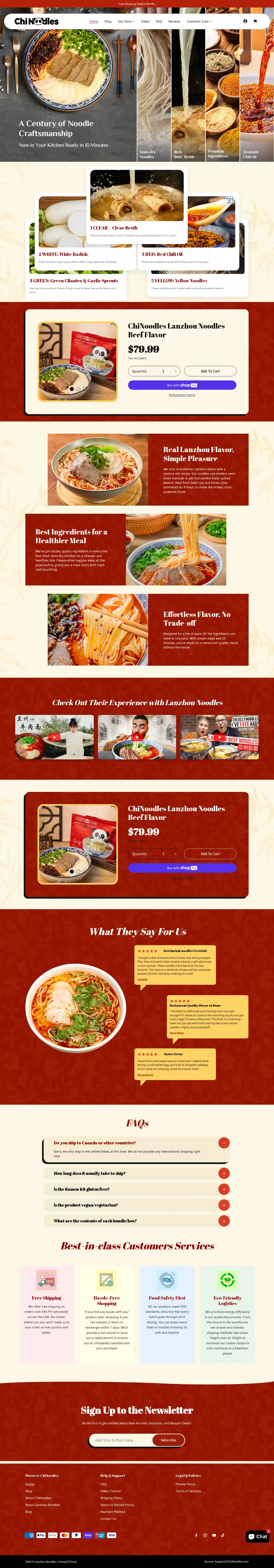This screenshot has height=1568, width=274.
Task: Open the account profile icon
Action: (x=245, y=21)
